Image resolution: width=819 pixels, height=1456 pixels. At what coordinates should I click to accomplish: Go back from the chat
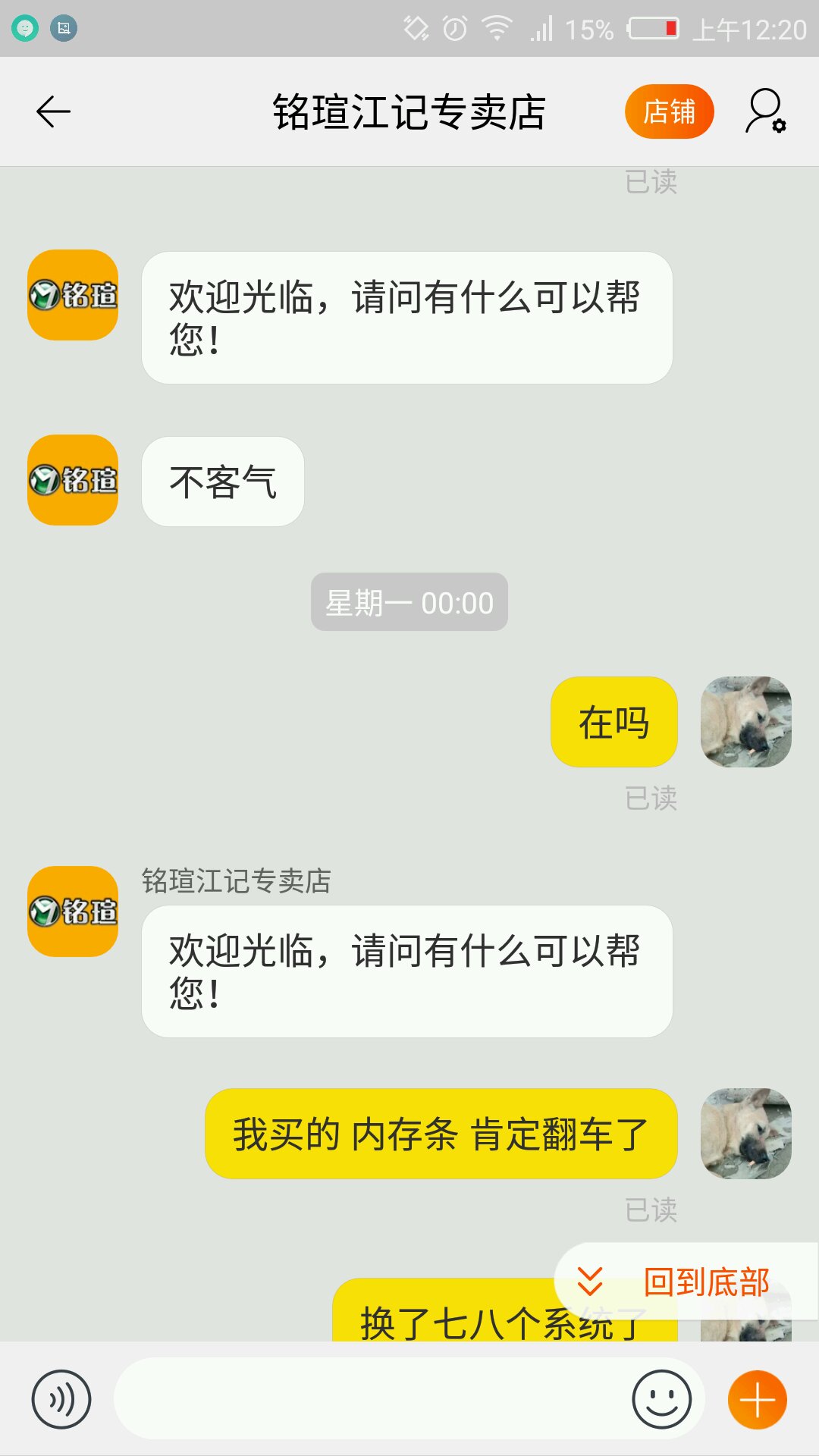pos(53,112)
